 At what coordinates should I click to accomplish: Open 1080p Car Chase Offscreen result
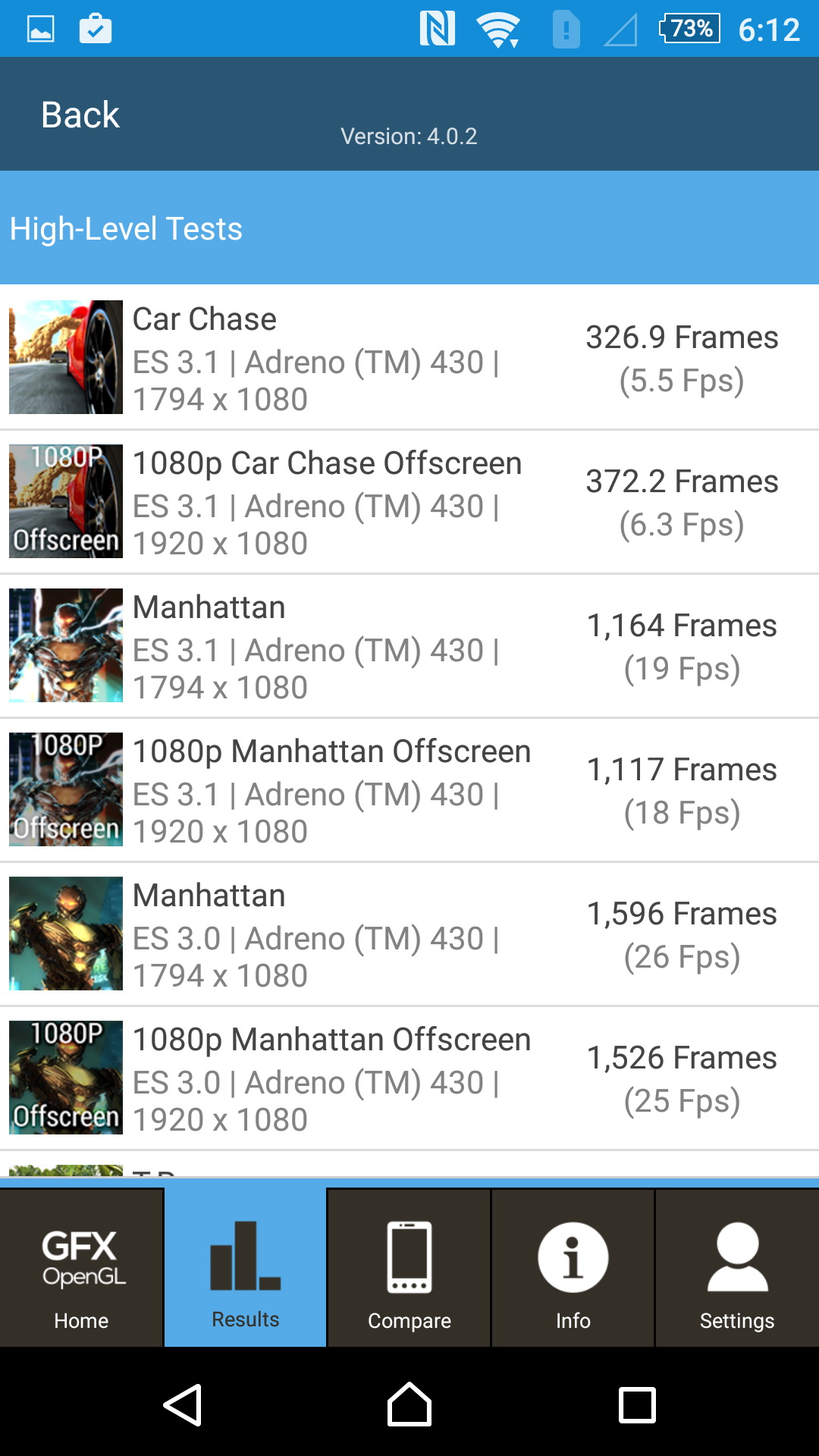pyautogui.click(x=409, y=501)
